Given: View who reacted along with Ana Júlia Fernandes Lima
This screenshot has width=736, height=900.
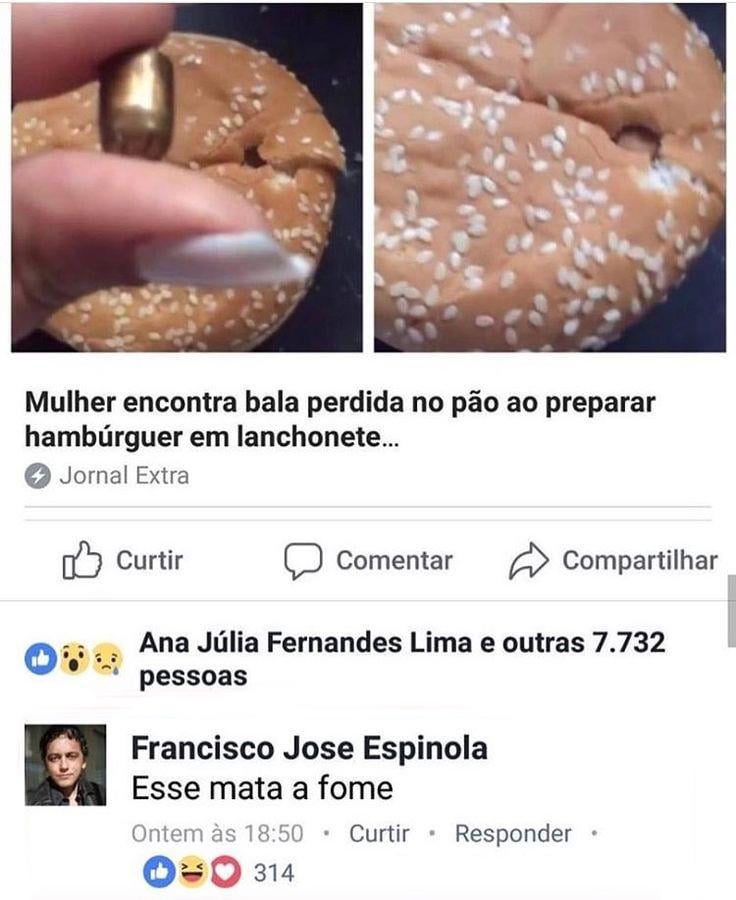Looking at the screenshot, I should coord(400,659).
